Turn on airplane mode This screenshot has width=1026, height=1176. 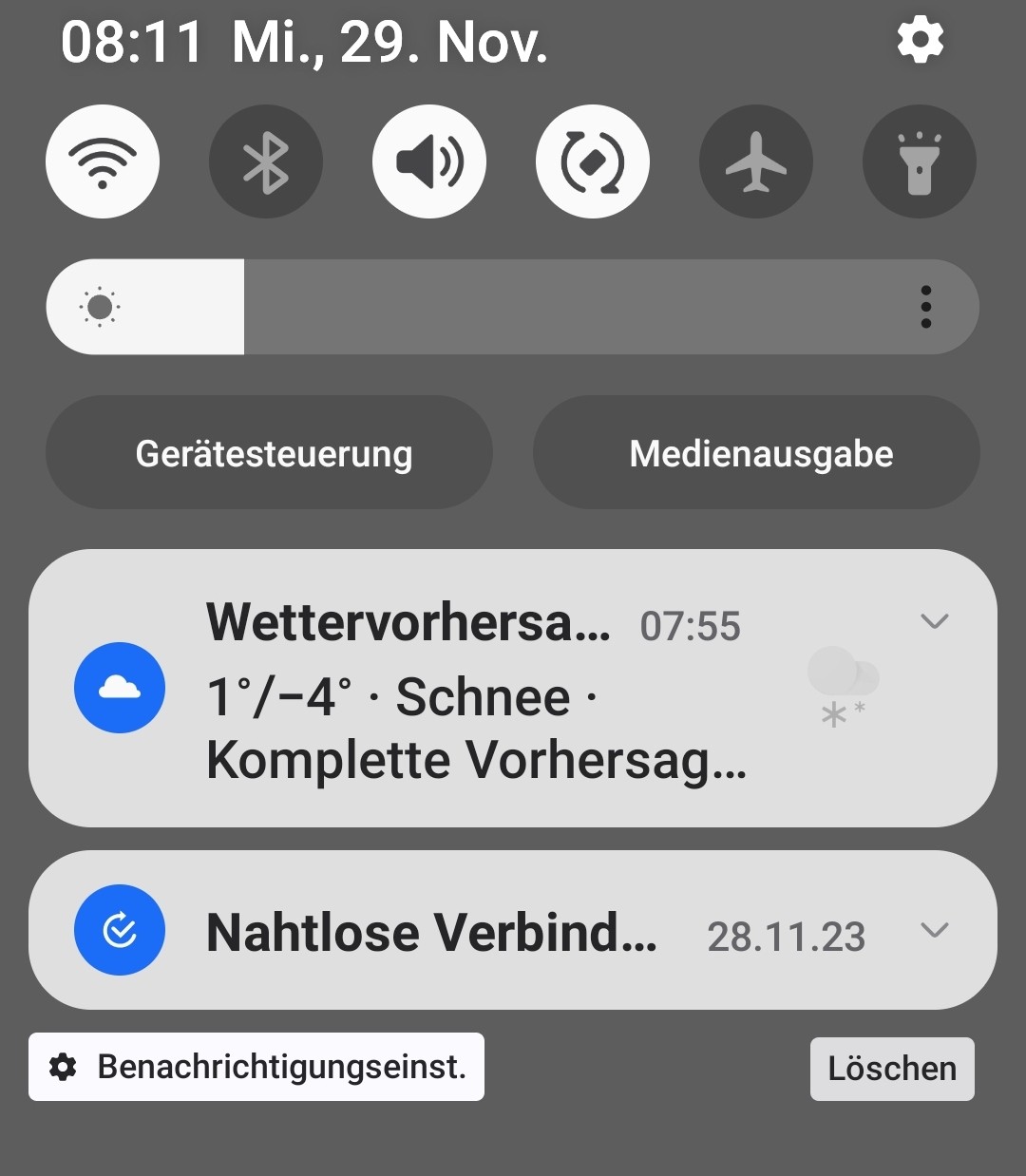(756, 161)
